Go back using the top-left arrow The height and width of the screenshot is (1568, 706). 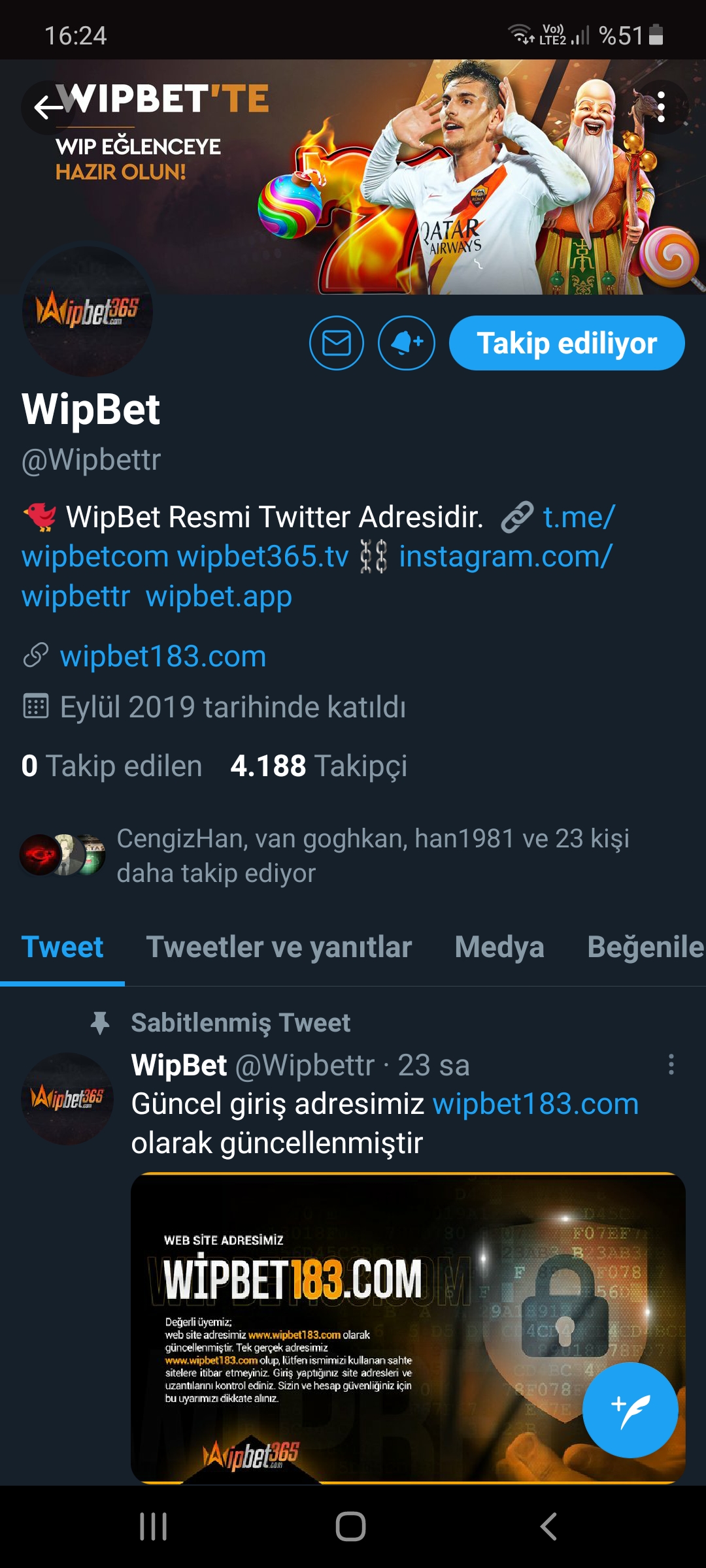pyautogui.click(x=48, y=107)
